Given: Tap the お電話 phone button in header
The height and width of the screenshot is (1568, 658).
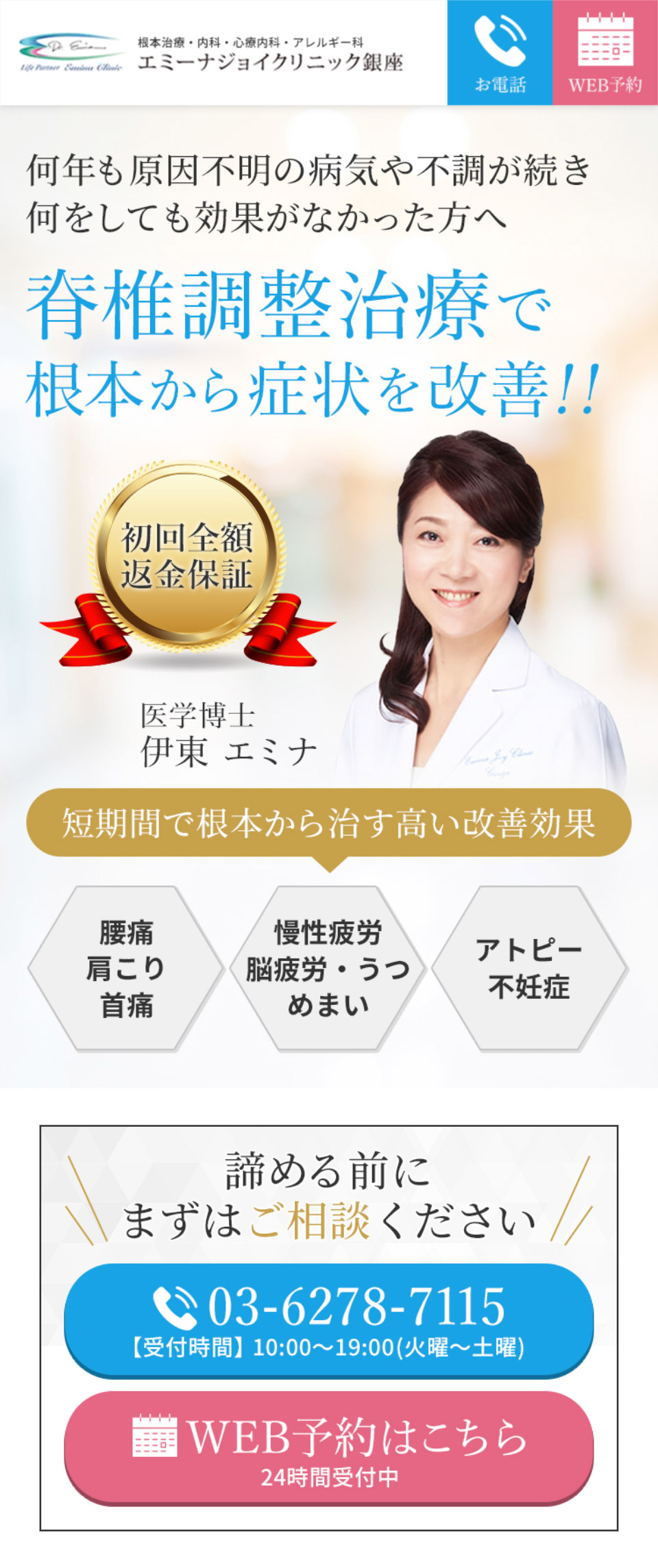Looking at the screenshot, I should click(500, 53).
